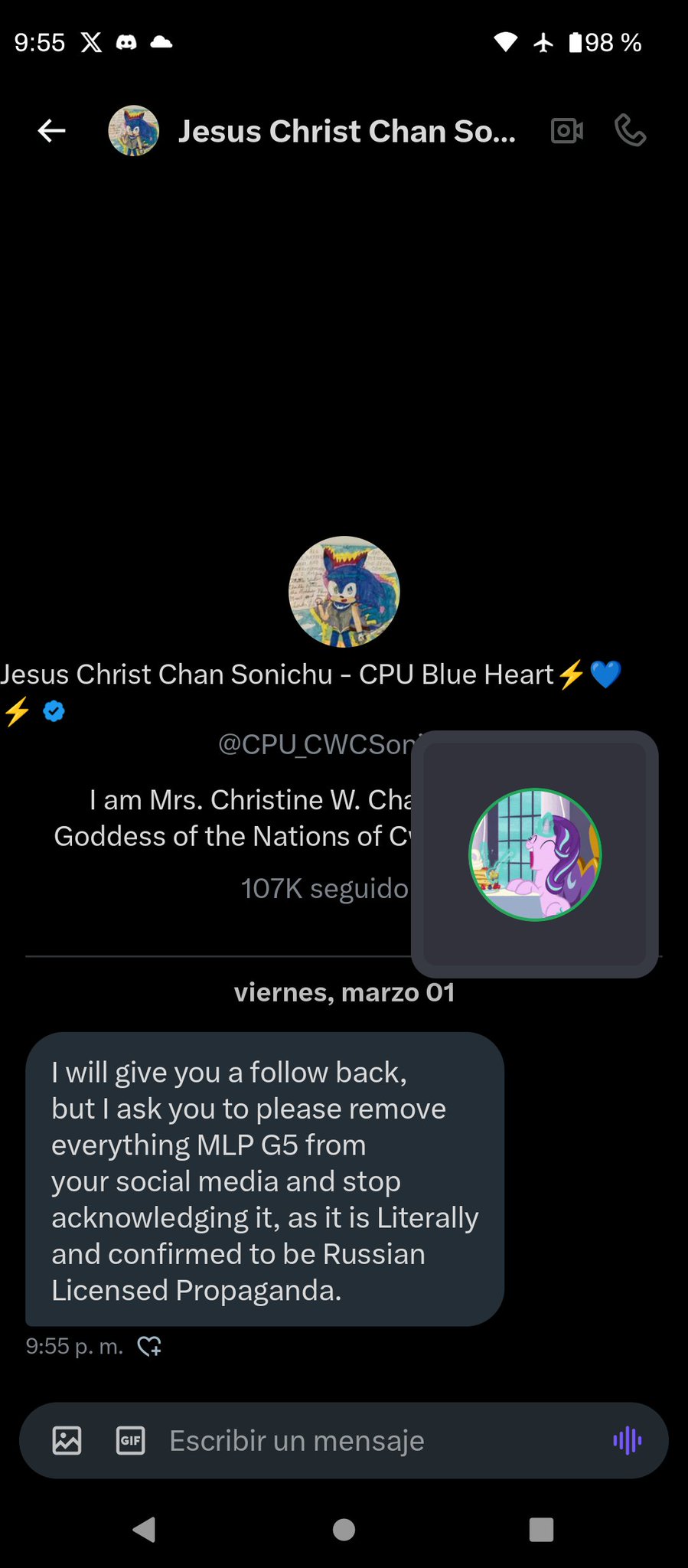Record a voice message
The image size is (688, 1568).
point(628,1440)
